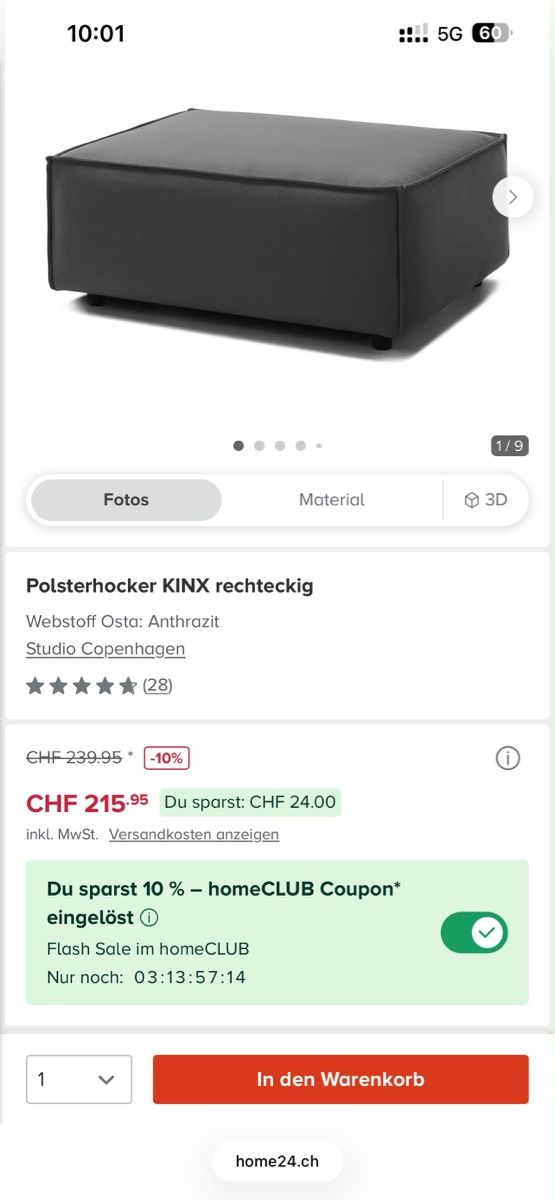
Task: Switch to the Material tab
Action: tap(332, 500)
